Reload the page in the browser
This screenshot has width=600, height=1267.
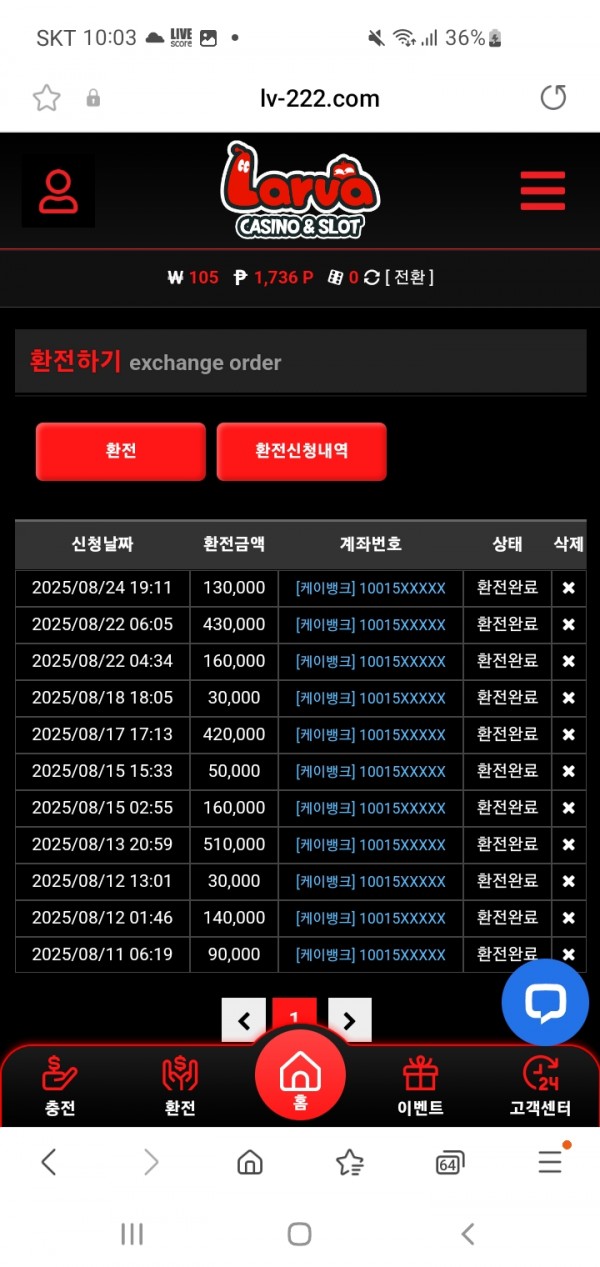click(553, 98)
